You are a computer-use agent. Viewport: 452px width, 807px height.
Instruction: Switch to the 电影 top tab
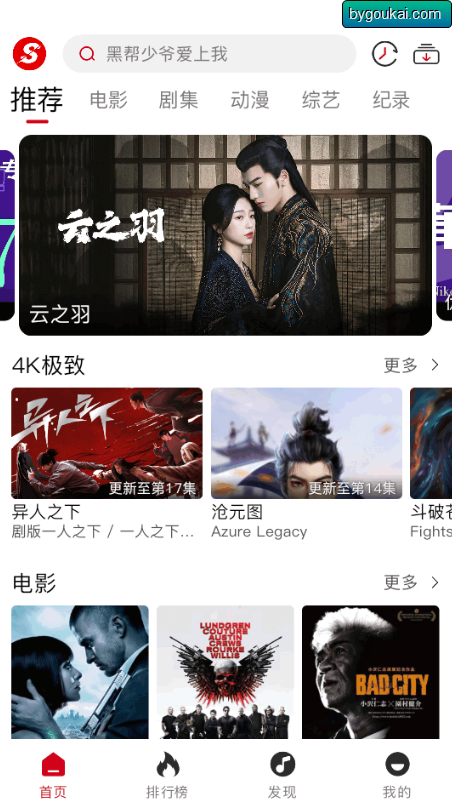coord(108,100)
